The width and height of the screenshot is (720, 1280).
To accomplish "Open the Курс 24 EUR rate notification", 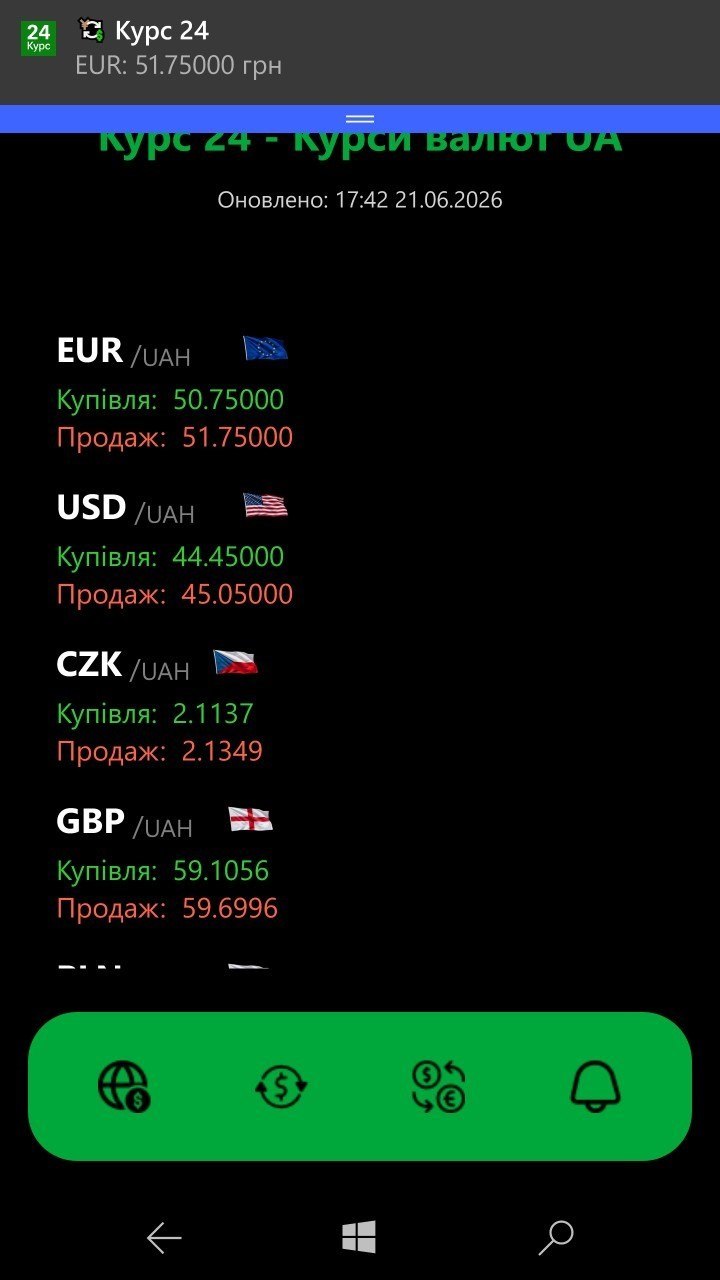I will 360,52.
